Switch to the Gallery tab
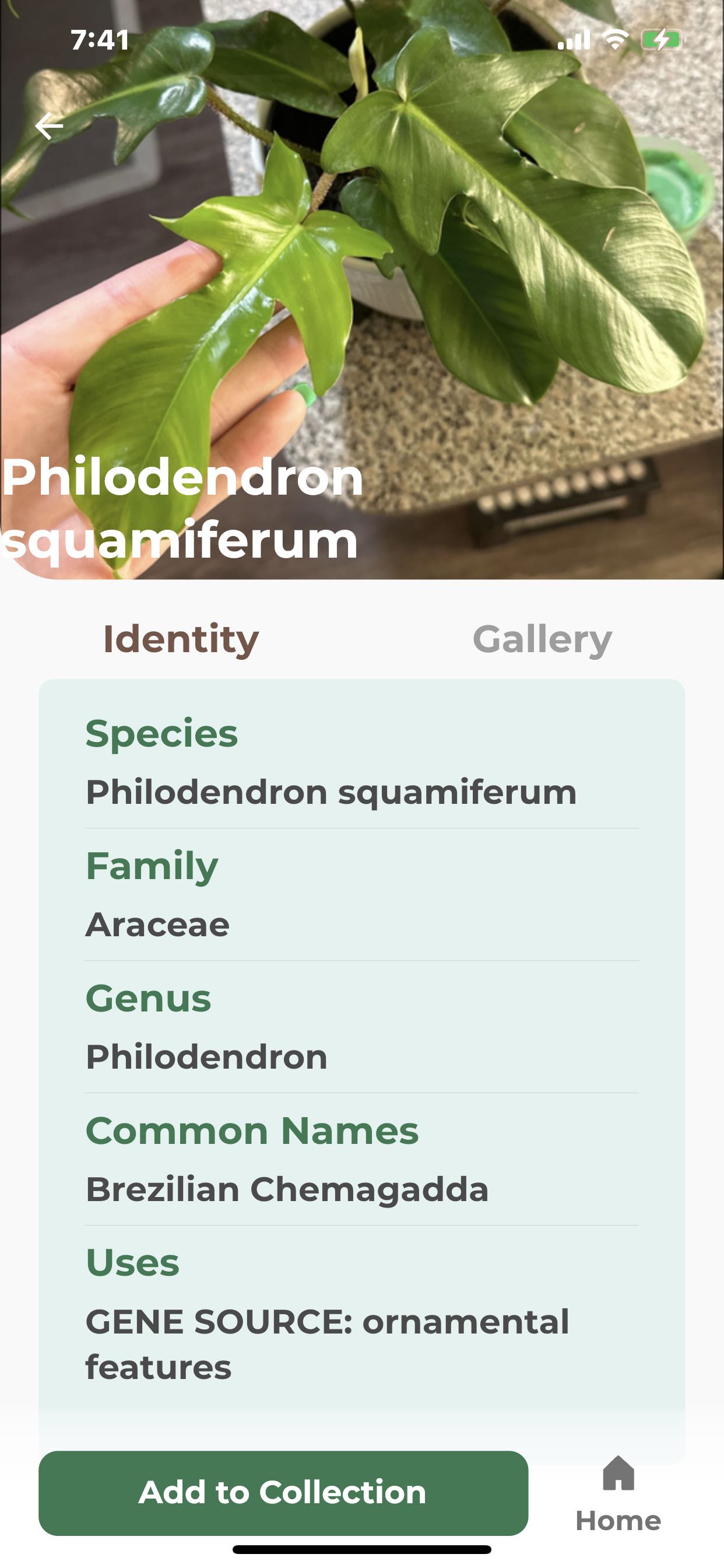Viewport: 724px width, 1568px height. [542, 639]
